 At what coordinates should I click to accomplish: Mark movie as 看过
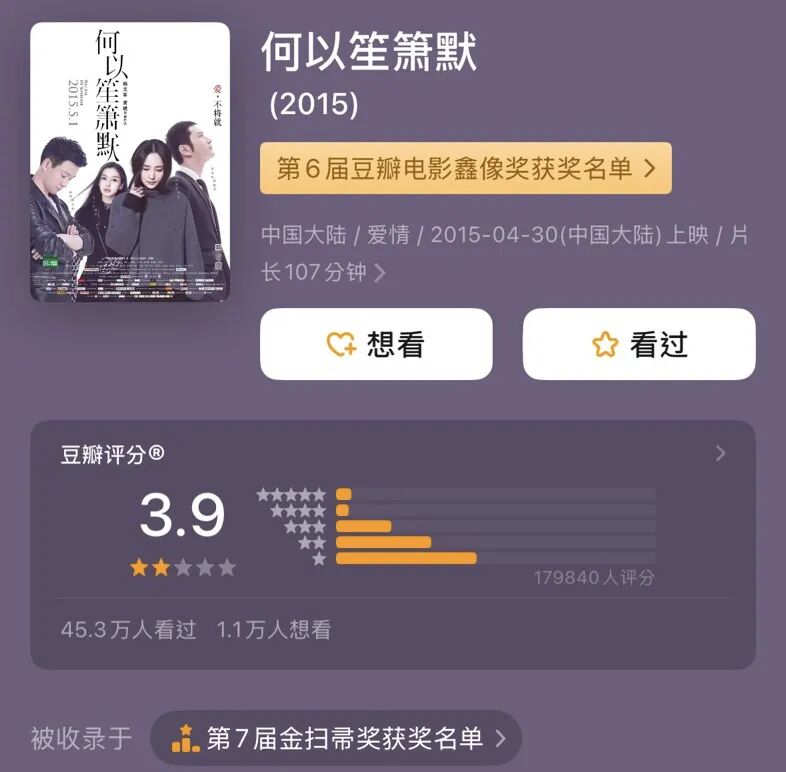638,344
